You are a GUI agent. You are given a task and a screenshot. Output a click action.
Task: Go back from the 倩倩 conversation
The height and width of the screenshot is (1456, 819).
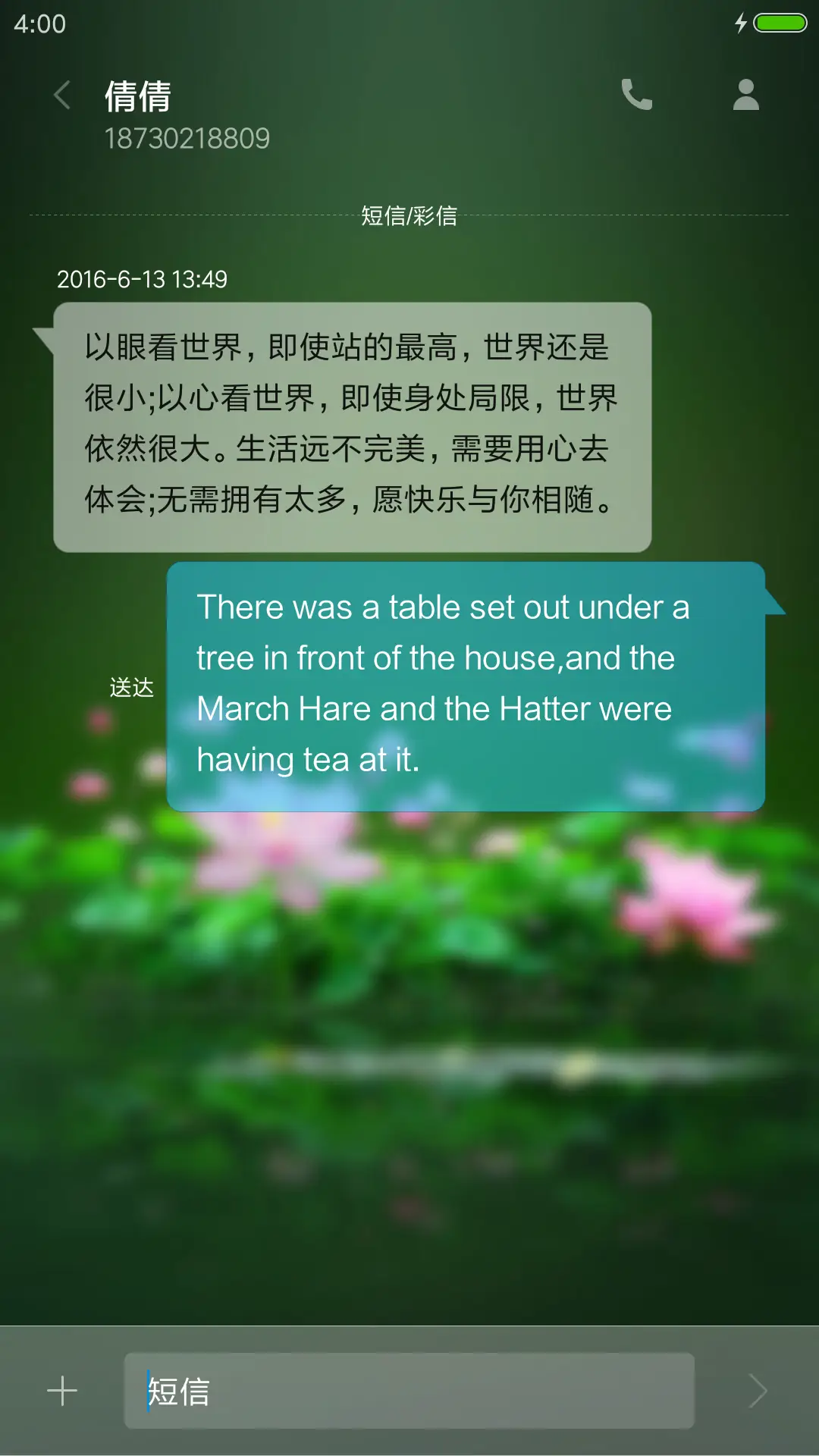click(x=62, y=96)
